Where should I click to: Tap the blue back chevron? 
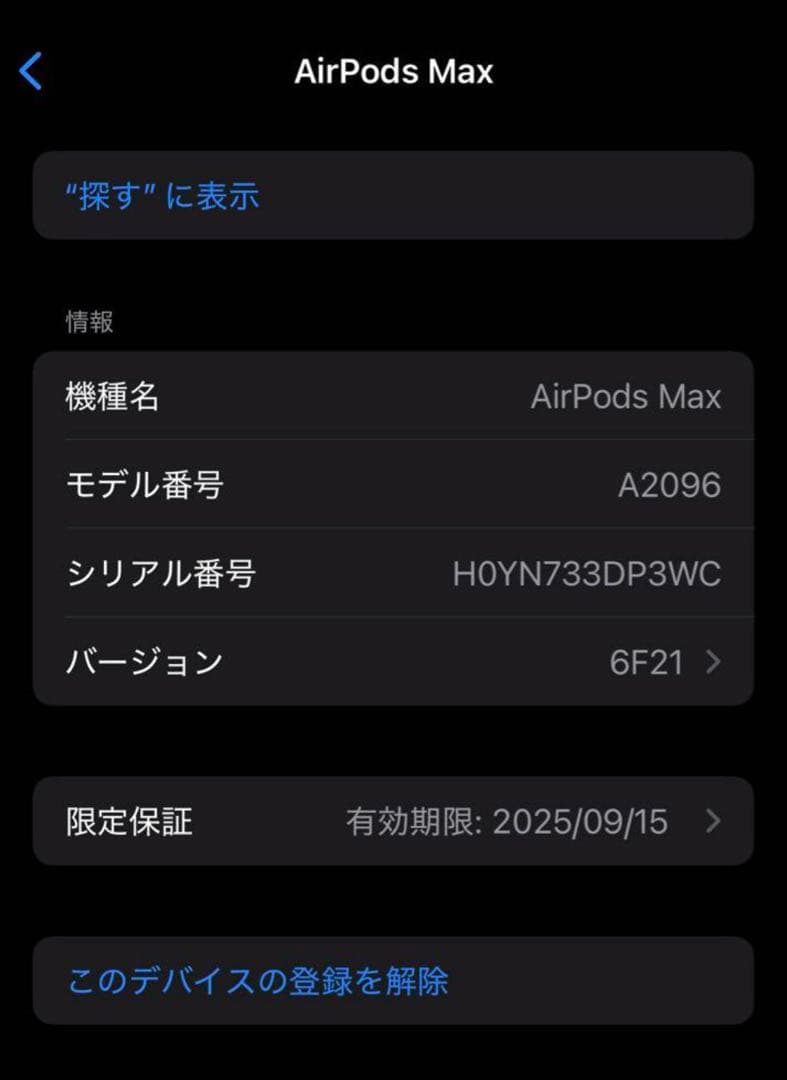31,71
